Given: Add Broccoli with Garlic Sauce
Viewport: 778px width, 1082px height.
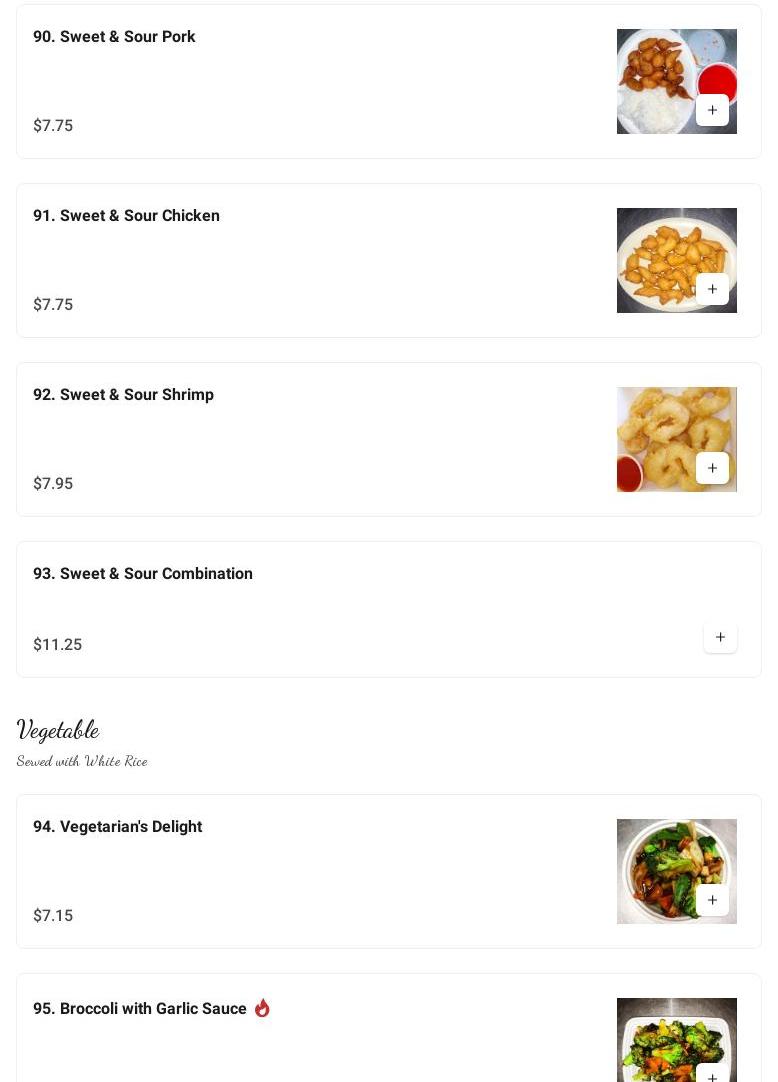Looking at the screenshot, I should click(712, 1074).
